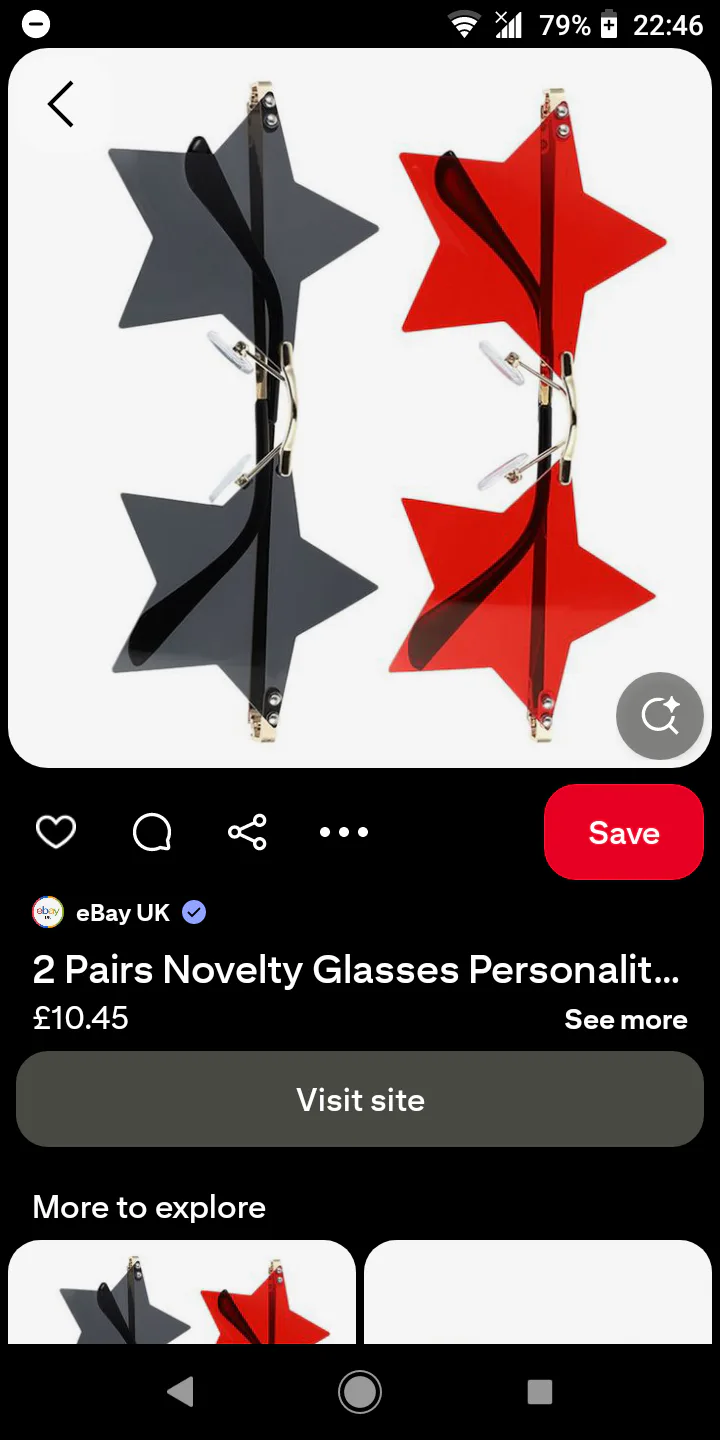
Task: Open the comments bubble
Action: click(x=152, y=832)
